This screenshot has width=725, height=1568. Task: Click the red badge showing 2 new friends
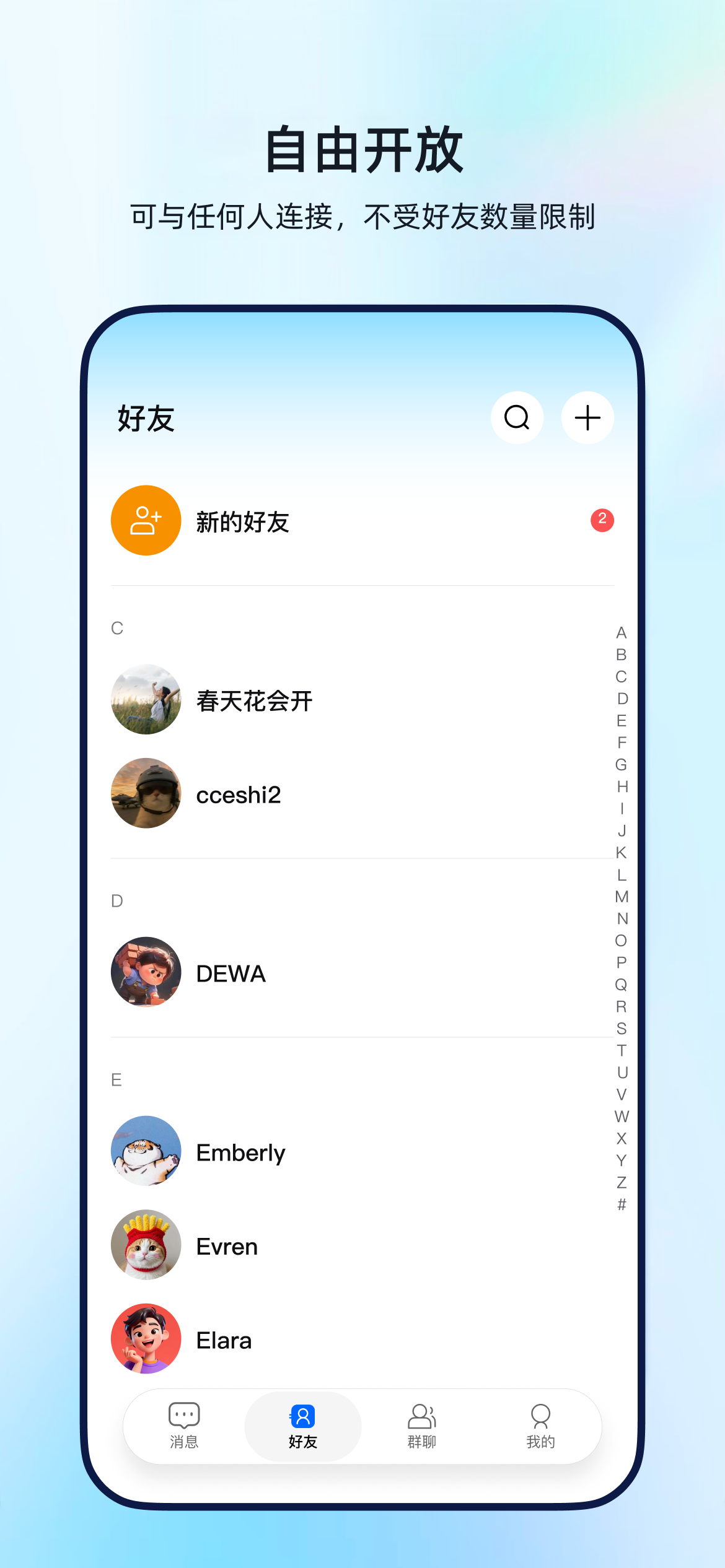point(602,520)
